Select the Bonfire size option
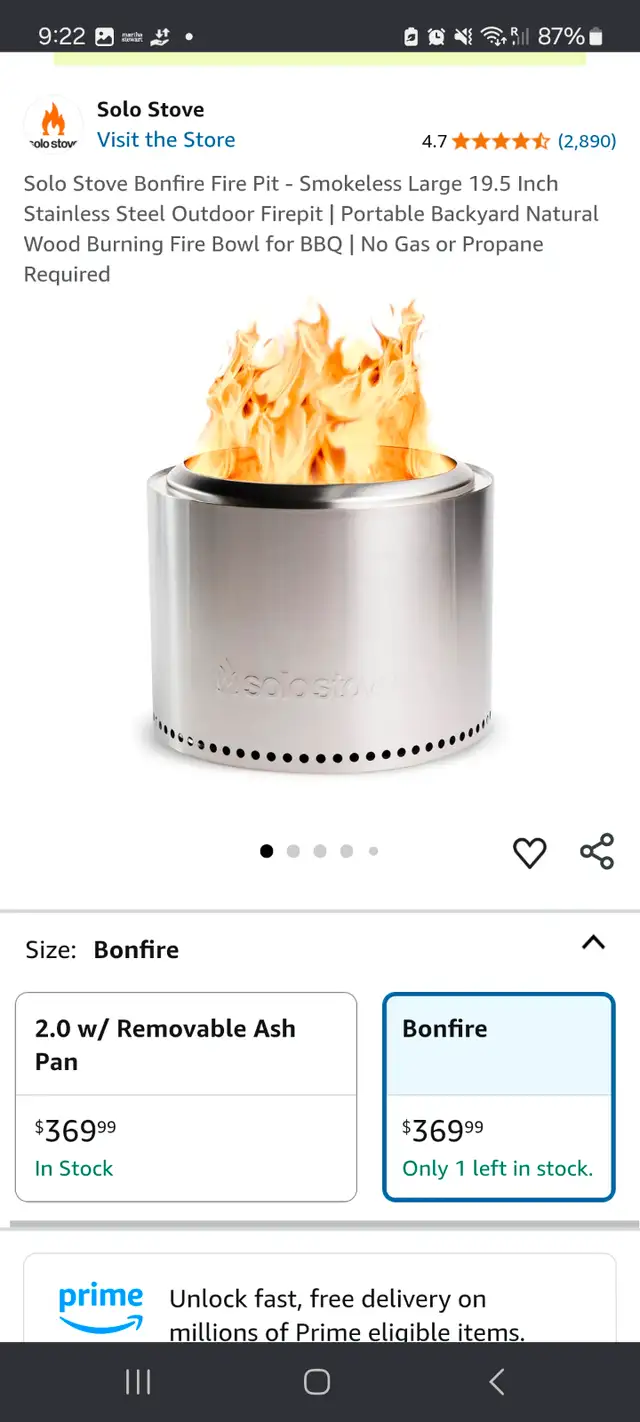This screenshot has height=1422, width=640. coord(498,1097)
